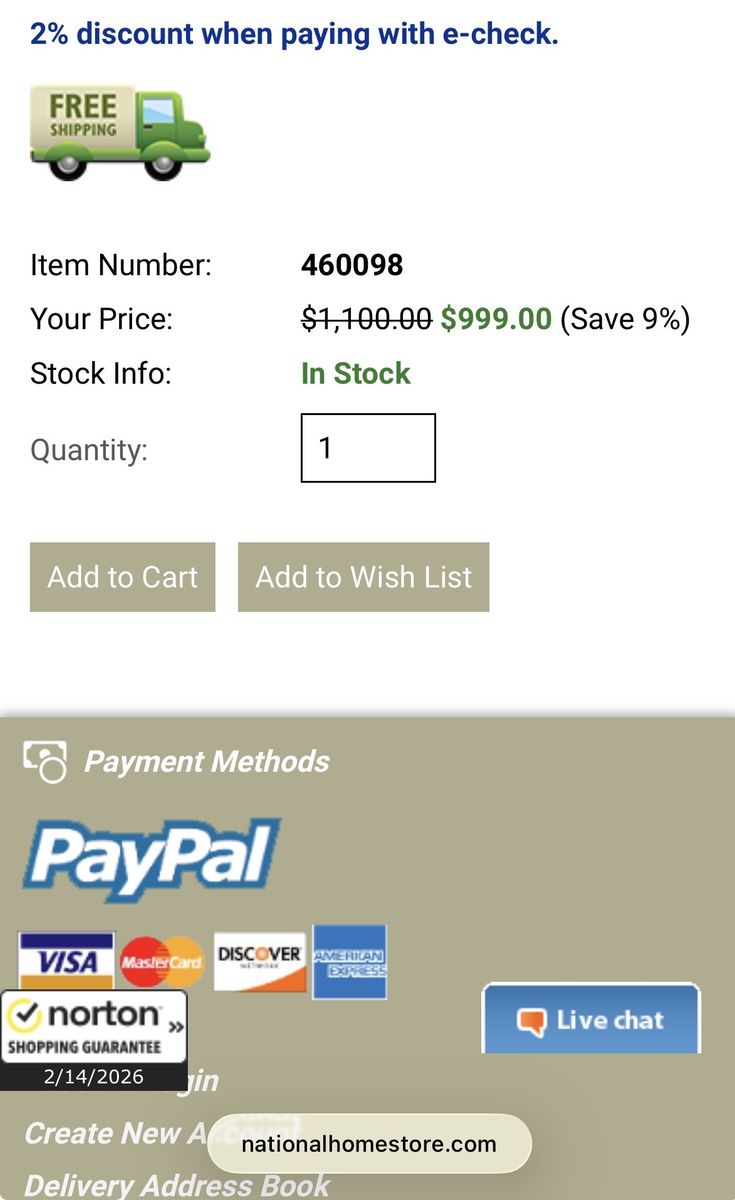Open the Delivery Address Book link

[x=177, y=1185]
